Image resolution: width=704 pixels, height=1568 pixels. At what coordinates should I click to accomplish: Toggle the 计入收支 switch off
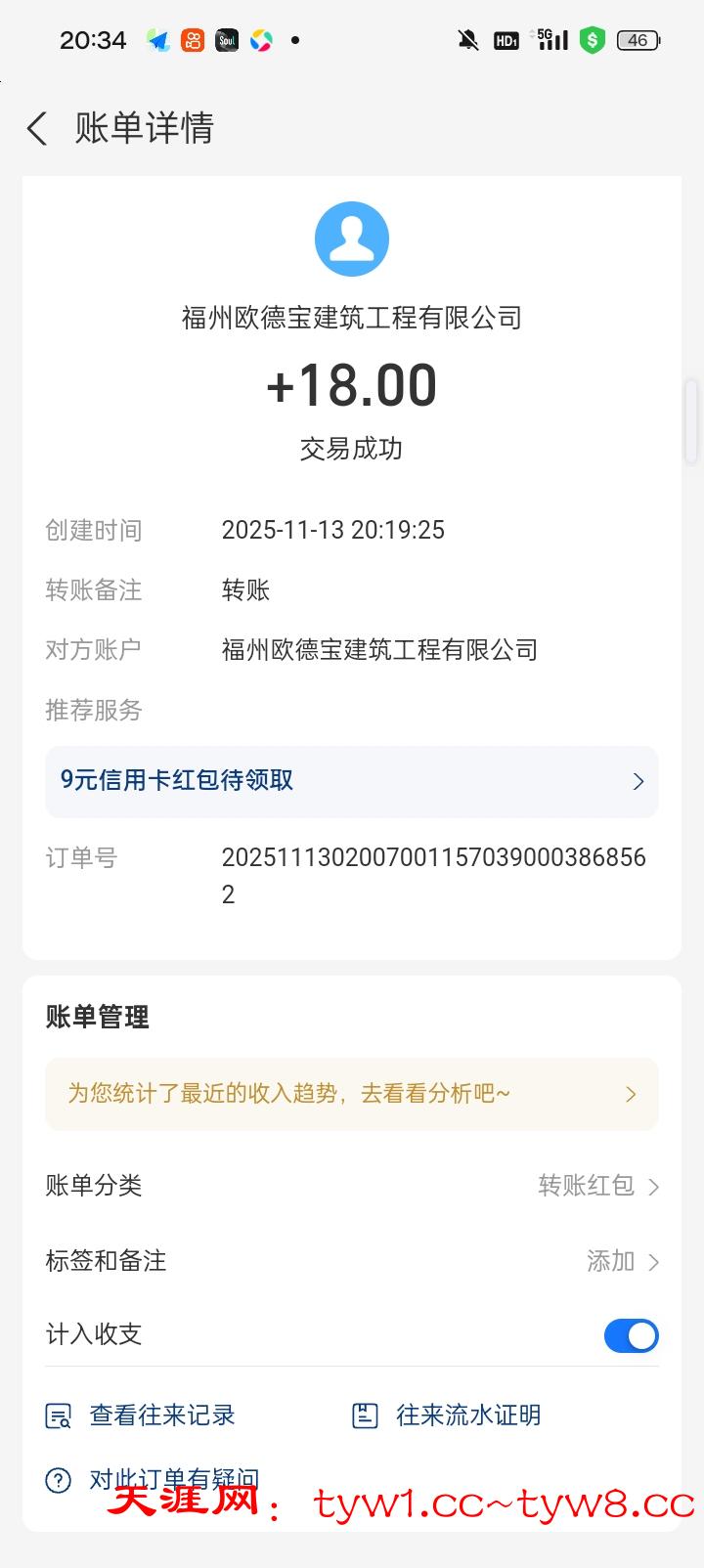(x=631, y=1335)
